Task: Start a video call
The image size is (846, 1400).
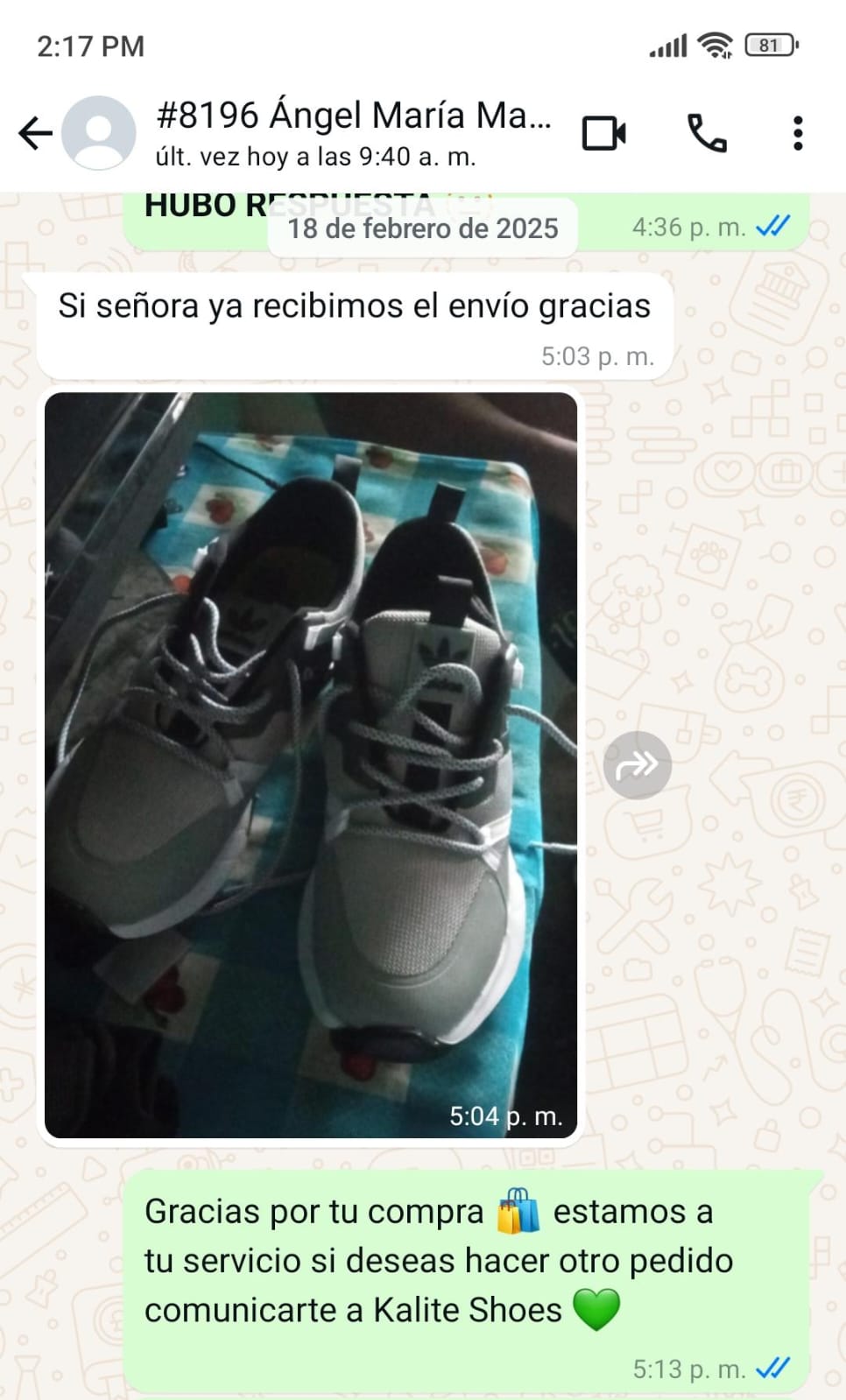Action: 604,133
